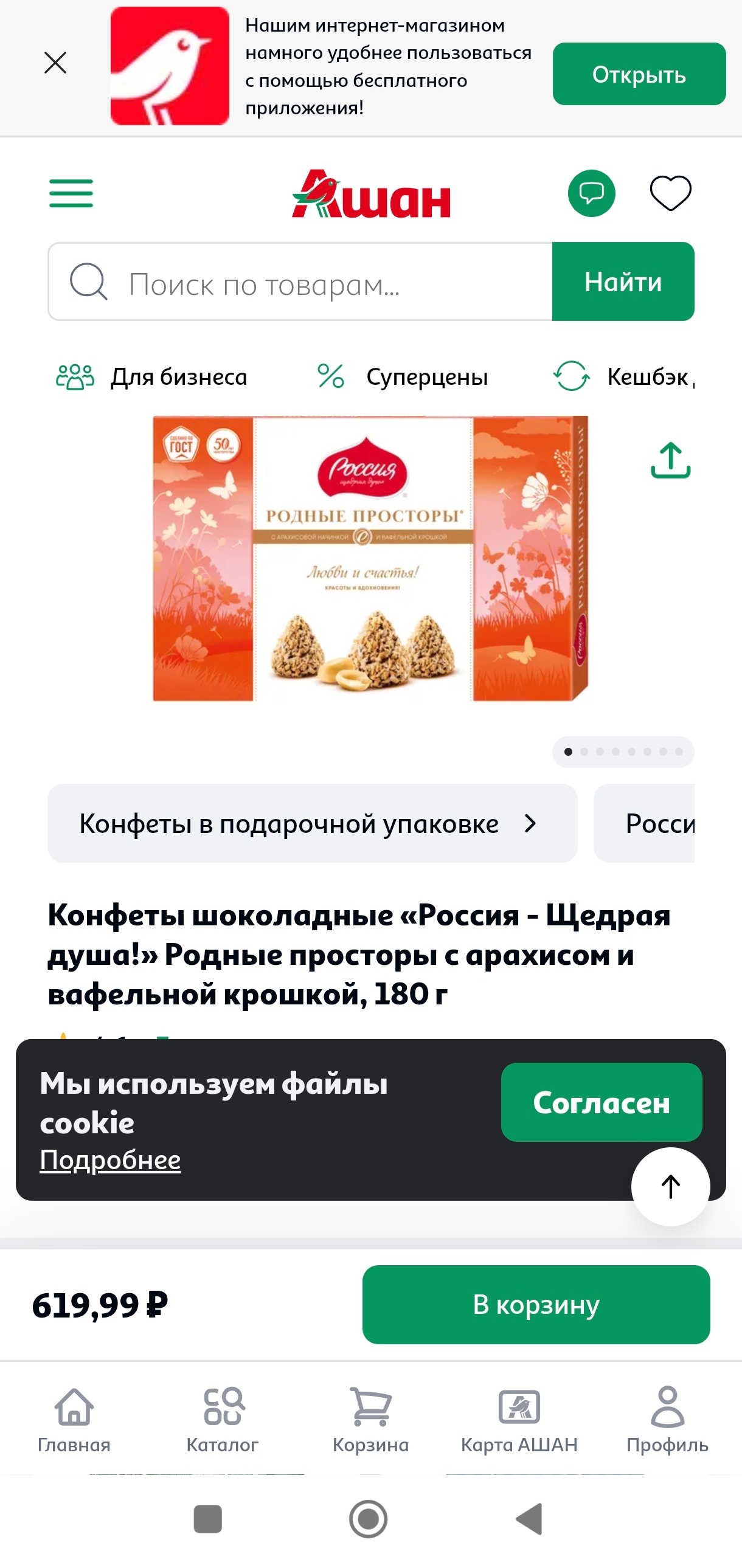Share this product

671,461
